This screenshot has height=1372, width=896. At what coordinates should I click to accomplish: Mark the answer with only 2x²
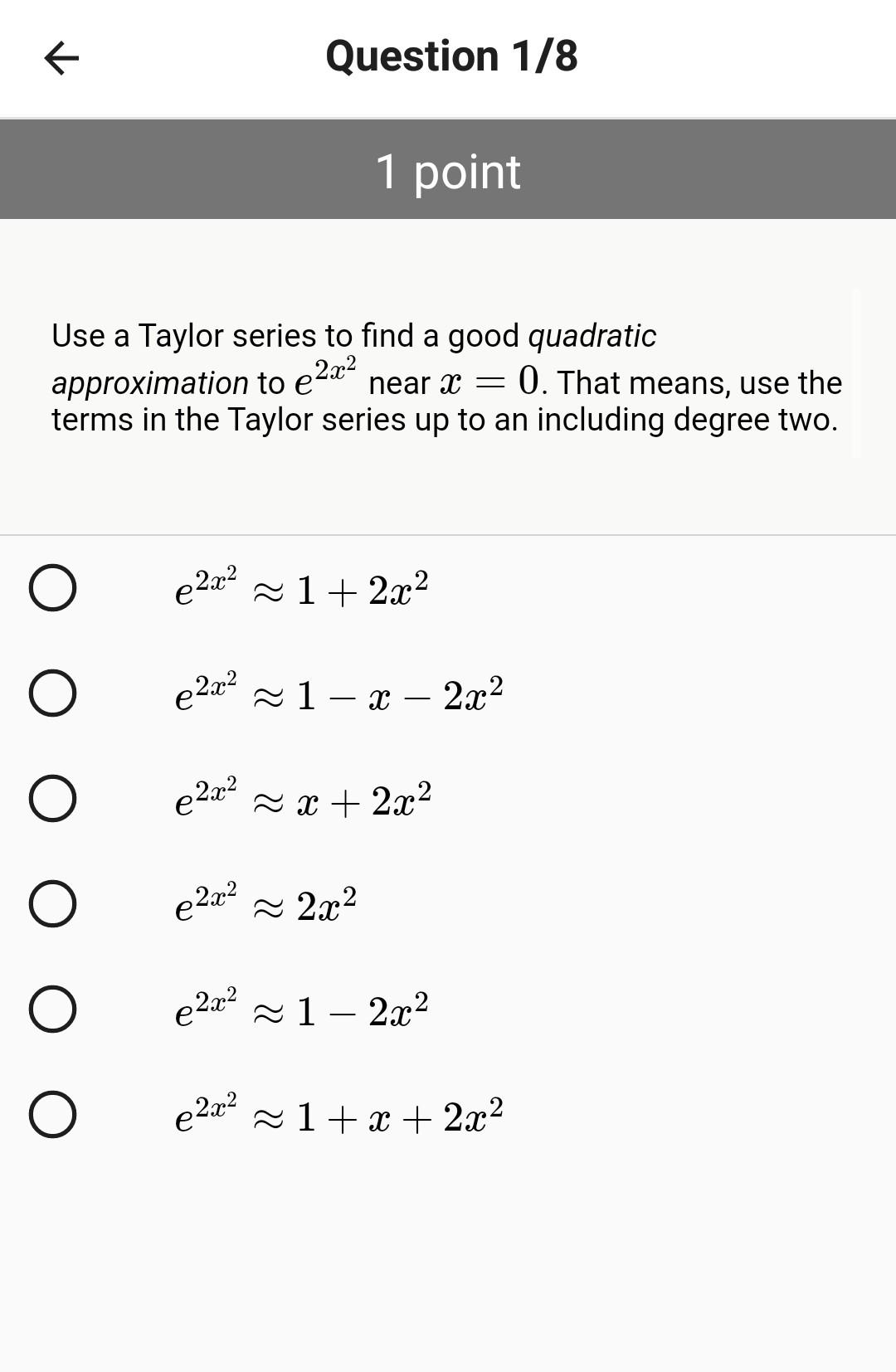tap(53, 903)
